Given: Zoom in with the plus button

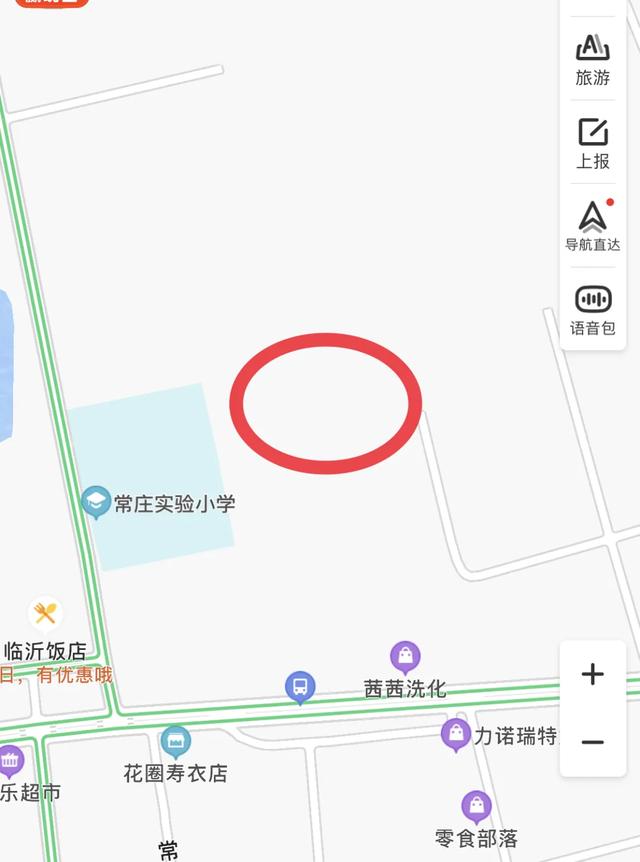Looking at the screenshot, I should tap(592, 674).
